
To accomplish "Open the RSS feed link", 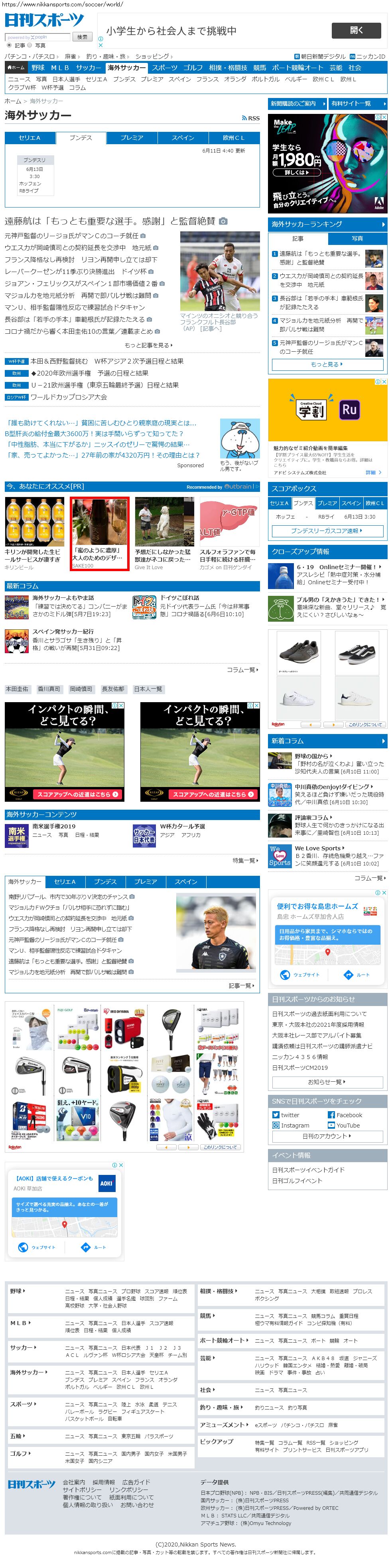I will click(250, 118).
